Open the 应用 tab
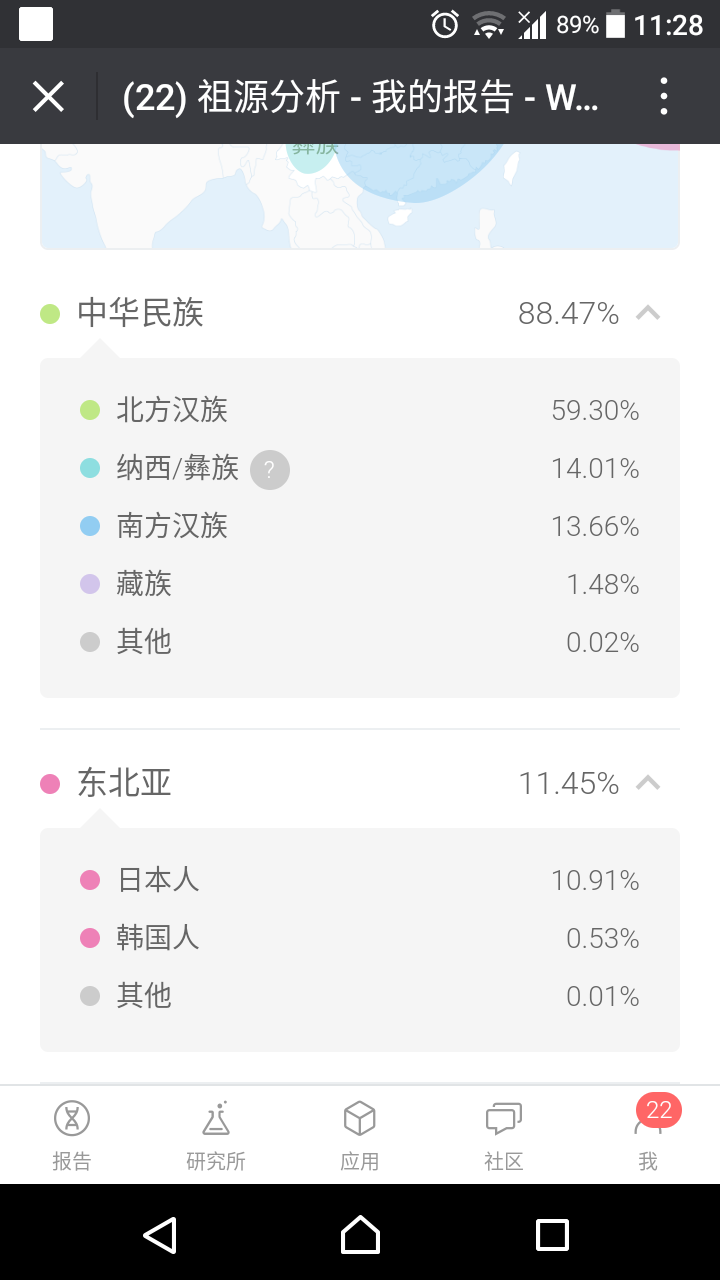The height and width of the screenshot is (1280, 720). pyautogui.click(x=360, y=1135)
